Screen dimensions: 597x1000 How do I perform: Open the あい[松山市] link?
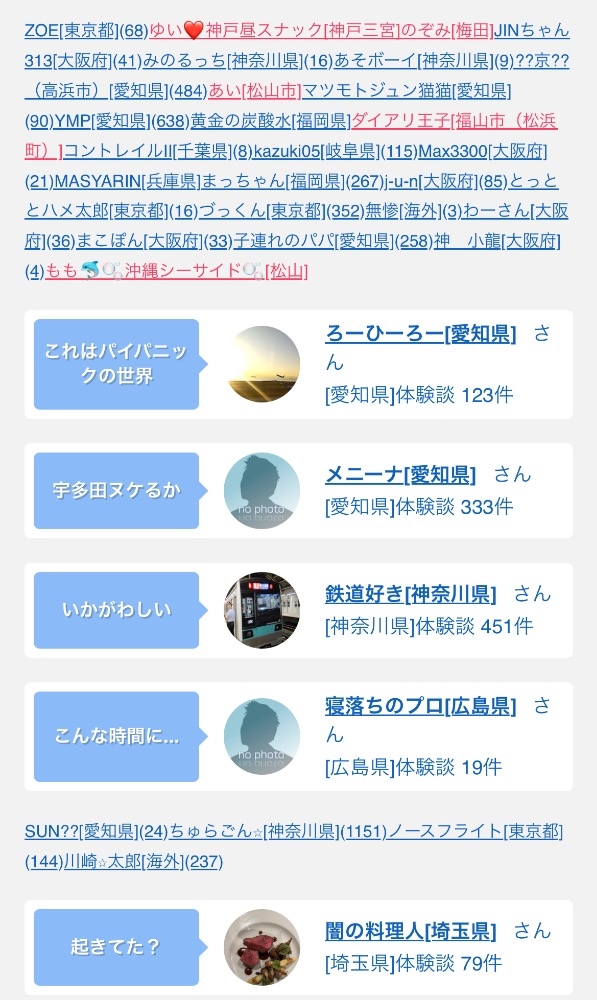click(255, 91)
